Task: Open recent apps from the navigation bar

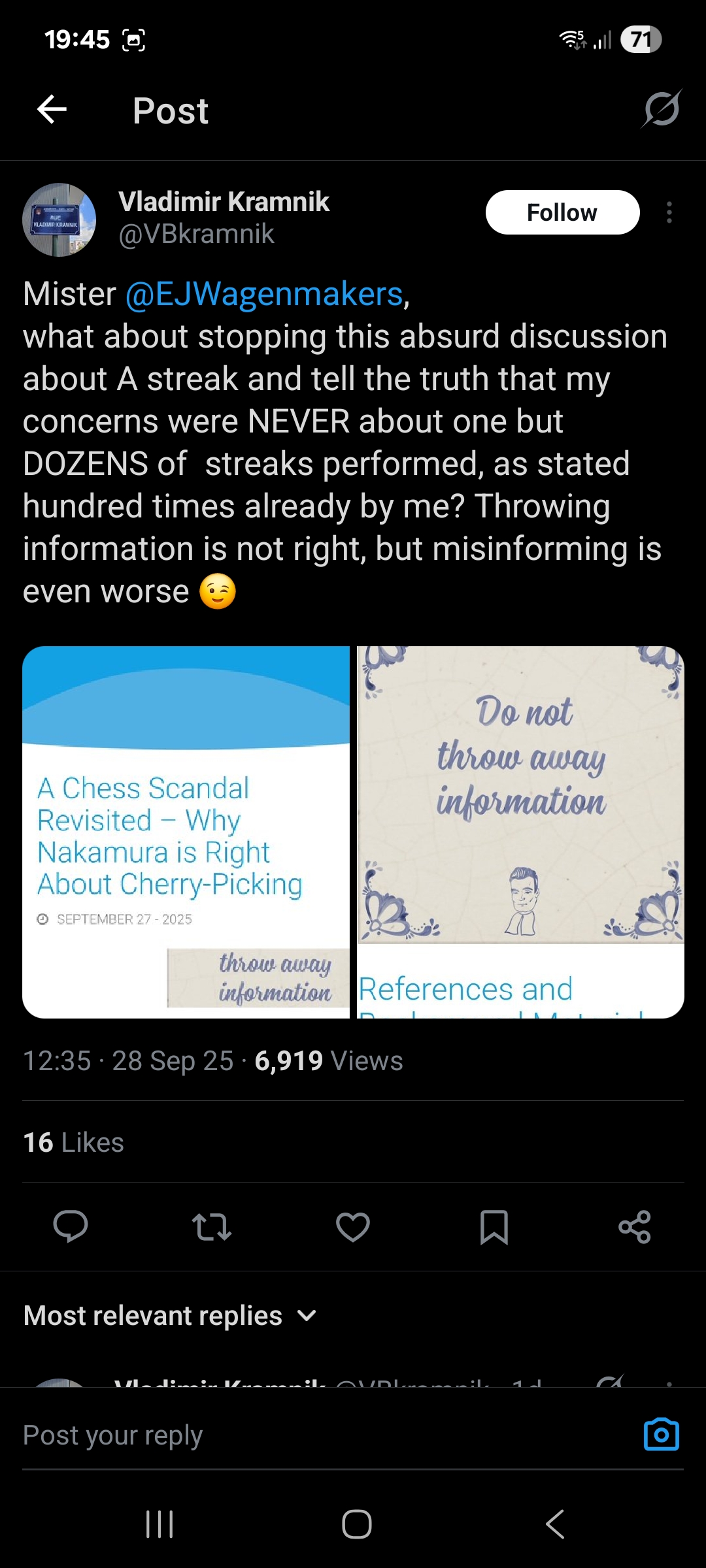Action: click(x=160, y=1524)
